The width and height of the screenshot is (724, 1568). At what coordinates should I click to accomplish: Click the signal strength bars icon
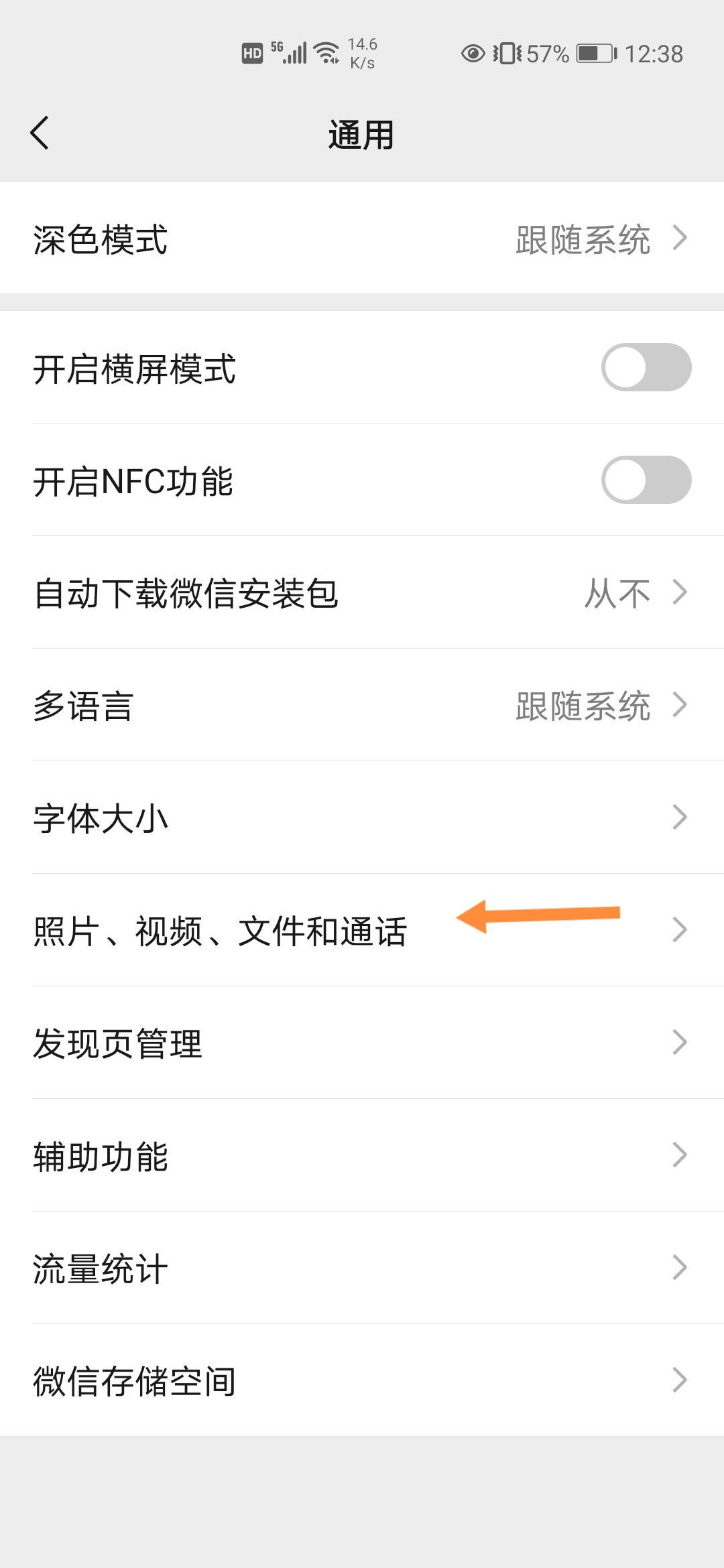pyautogui.click(x=298, y=52)
